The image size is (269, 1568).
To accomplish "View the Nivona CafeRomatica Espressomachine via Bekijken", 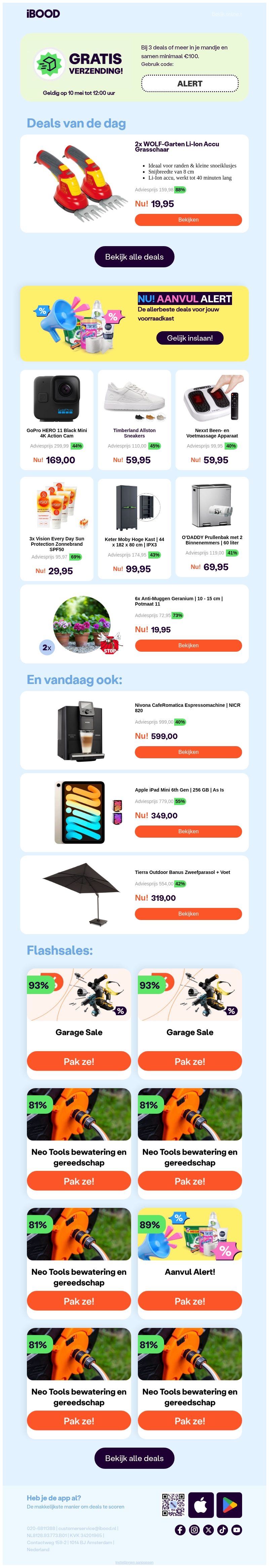I will pos(188,752).
